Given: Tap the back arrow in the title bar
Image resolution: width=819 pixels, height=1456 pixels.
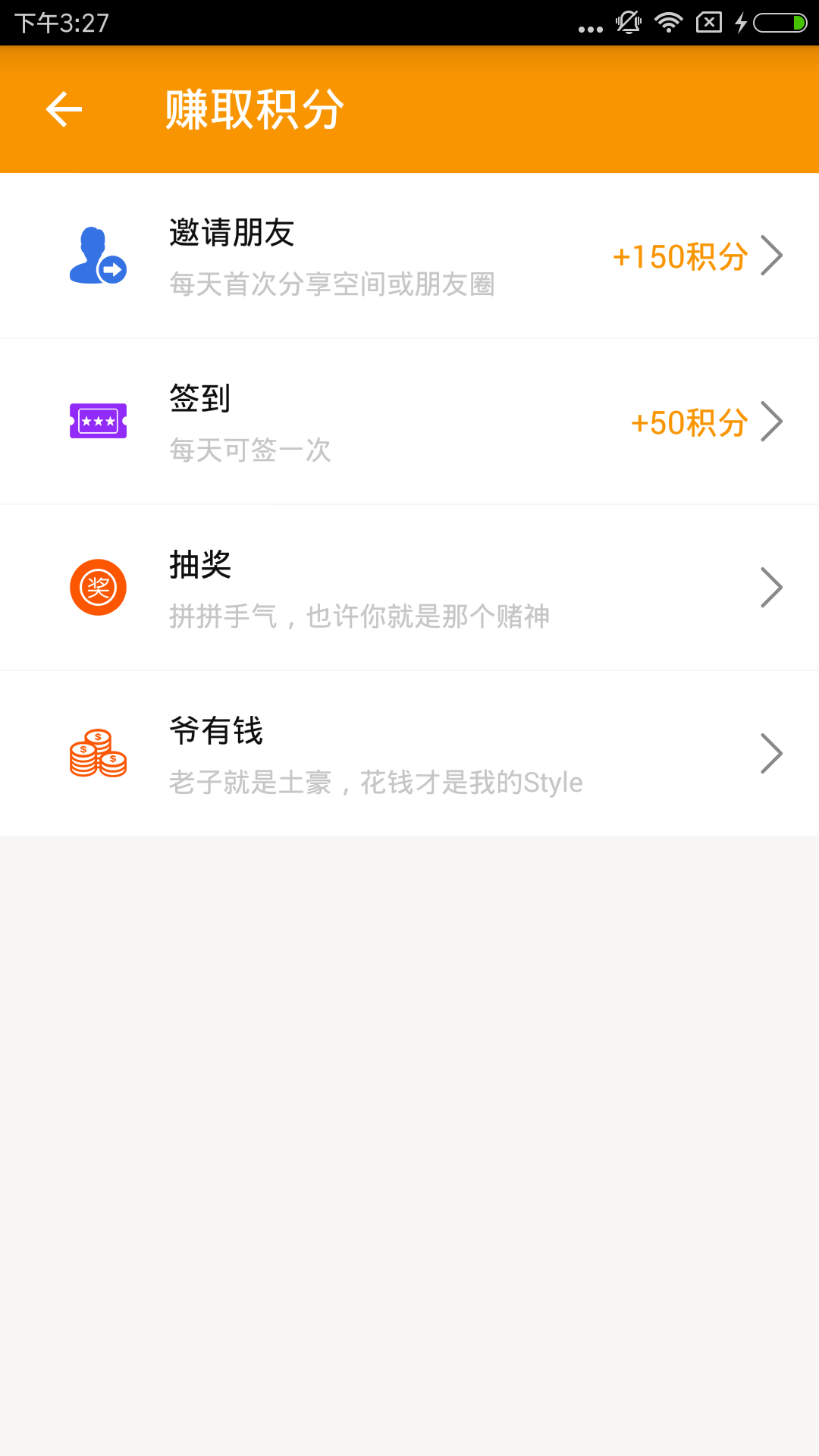Looking at the screenshot, I should 64,109.
